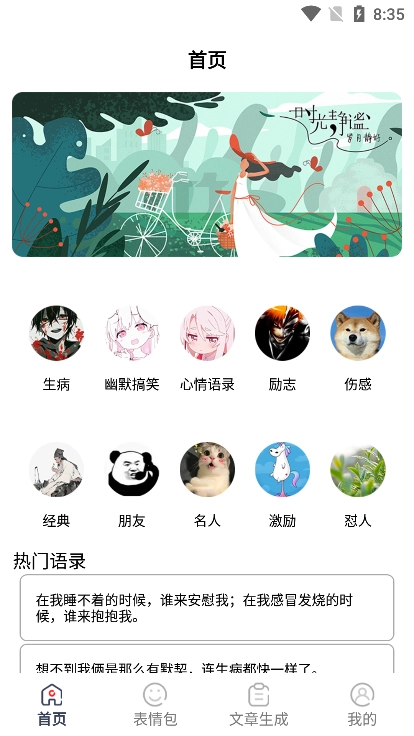Open the 伤感 category with dog avatar
This screenshot has height=736, width=414.
pos(358,349)
